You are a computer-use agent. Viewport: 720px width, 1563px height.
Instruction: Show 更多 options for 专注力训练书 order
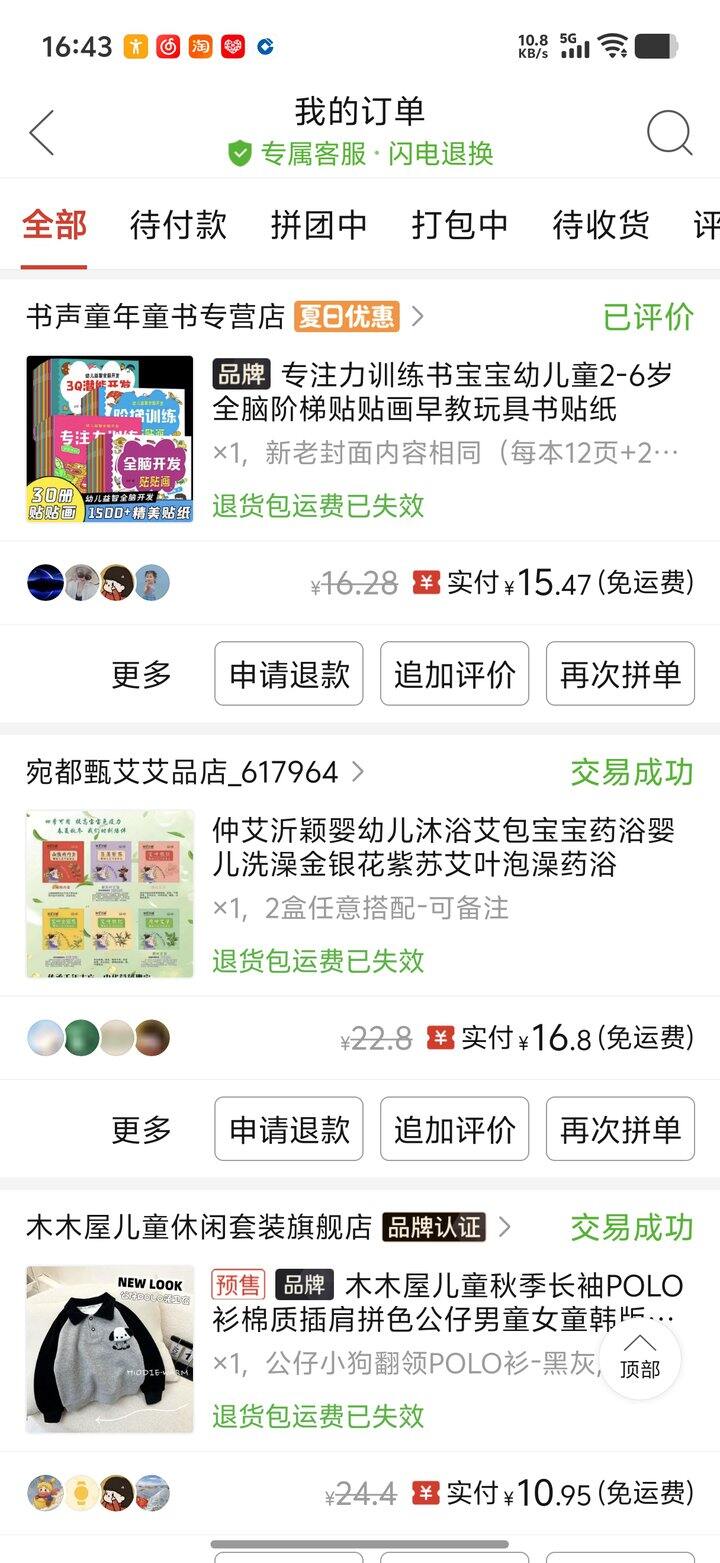click(141, 674)
